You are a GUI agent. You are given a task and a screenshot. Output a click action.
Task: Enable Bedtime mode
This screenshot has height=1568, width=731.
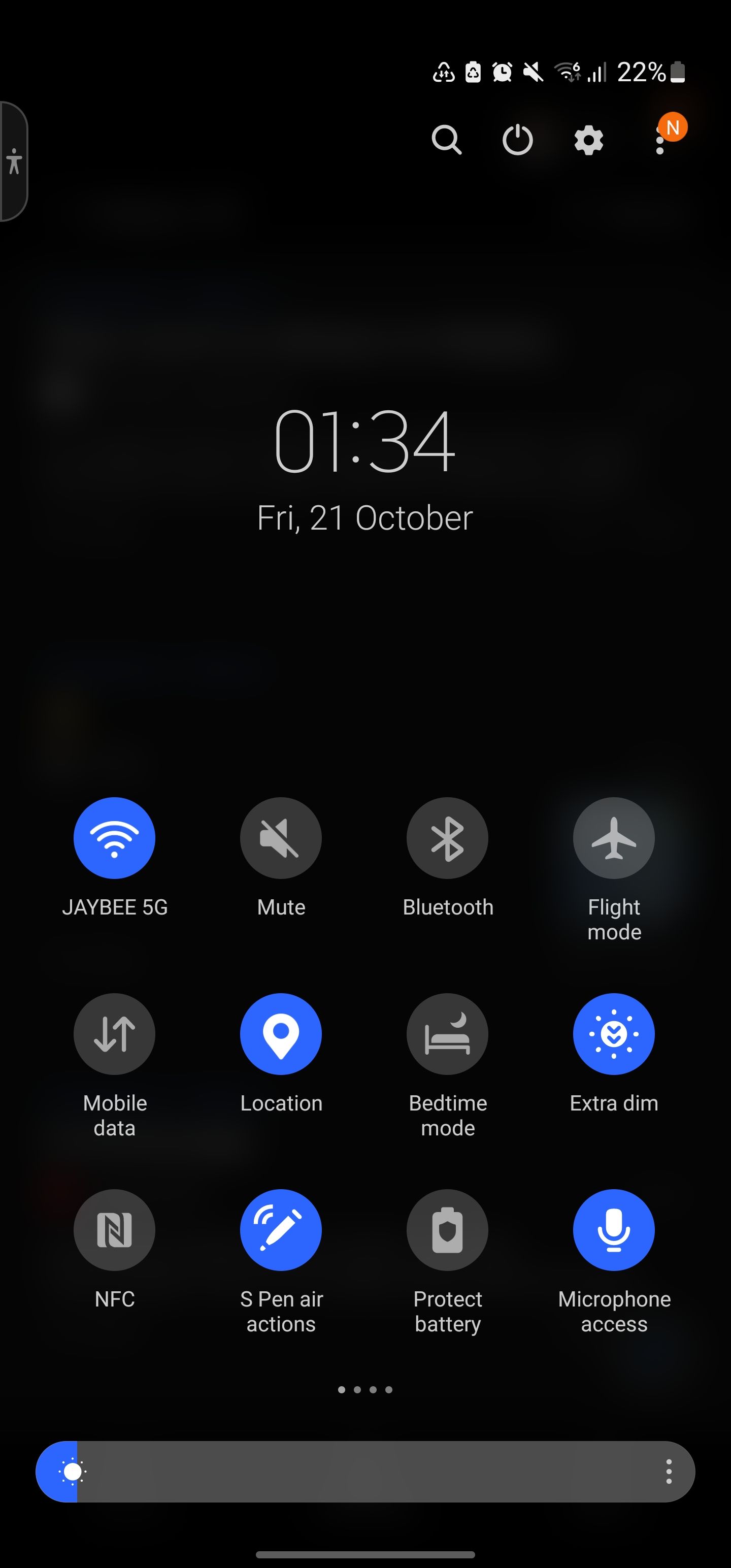(447, 1033)
